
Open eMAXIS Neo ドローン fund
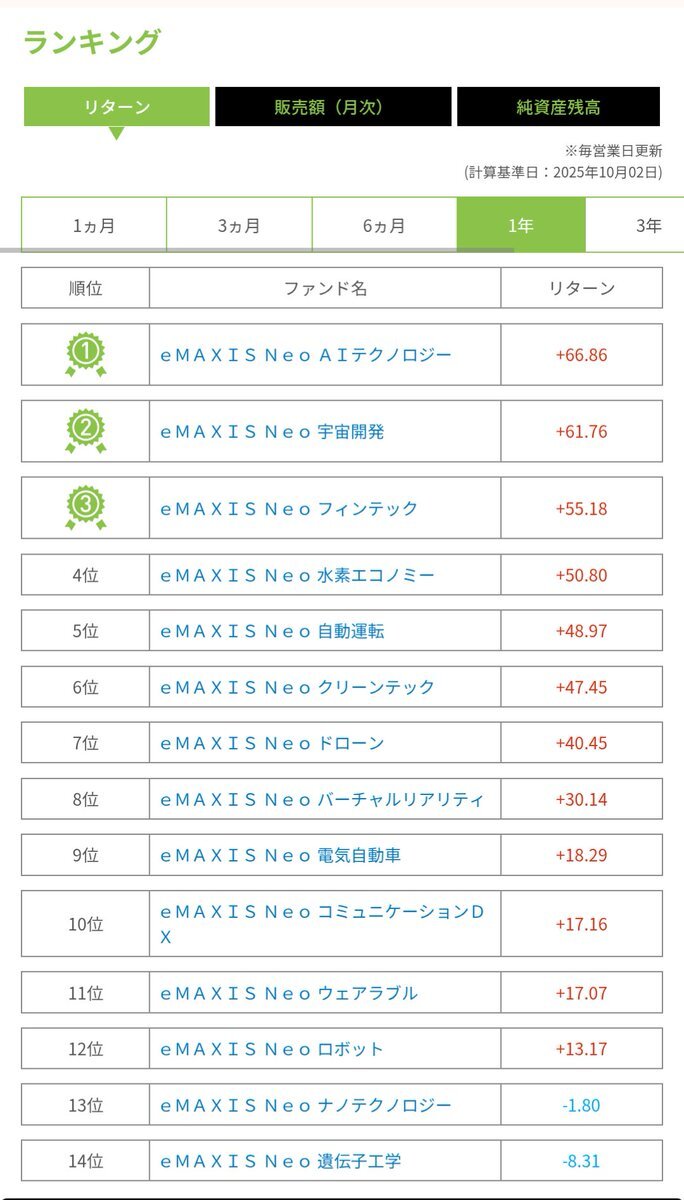272,744
